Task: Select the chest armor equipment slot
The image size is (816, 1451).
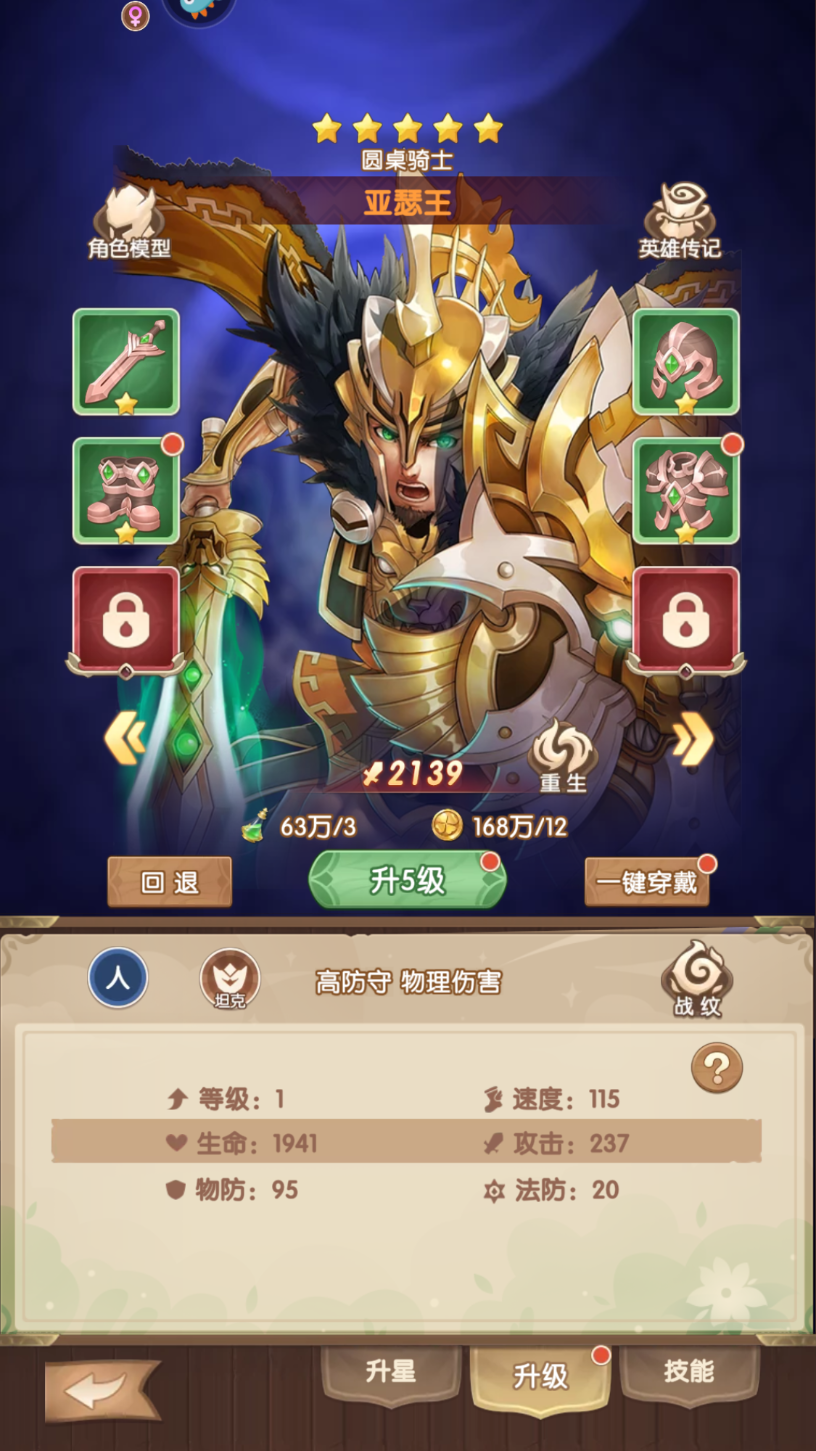Action: [x=686, y=491]
